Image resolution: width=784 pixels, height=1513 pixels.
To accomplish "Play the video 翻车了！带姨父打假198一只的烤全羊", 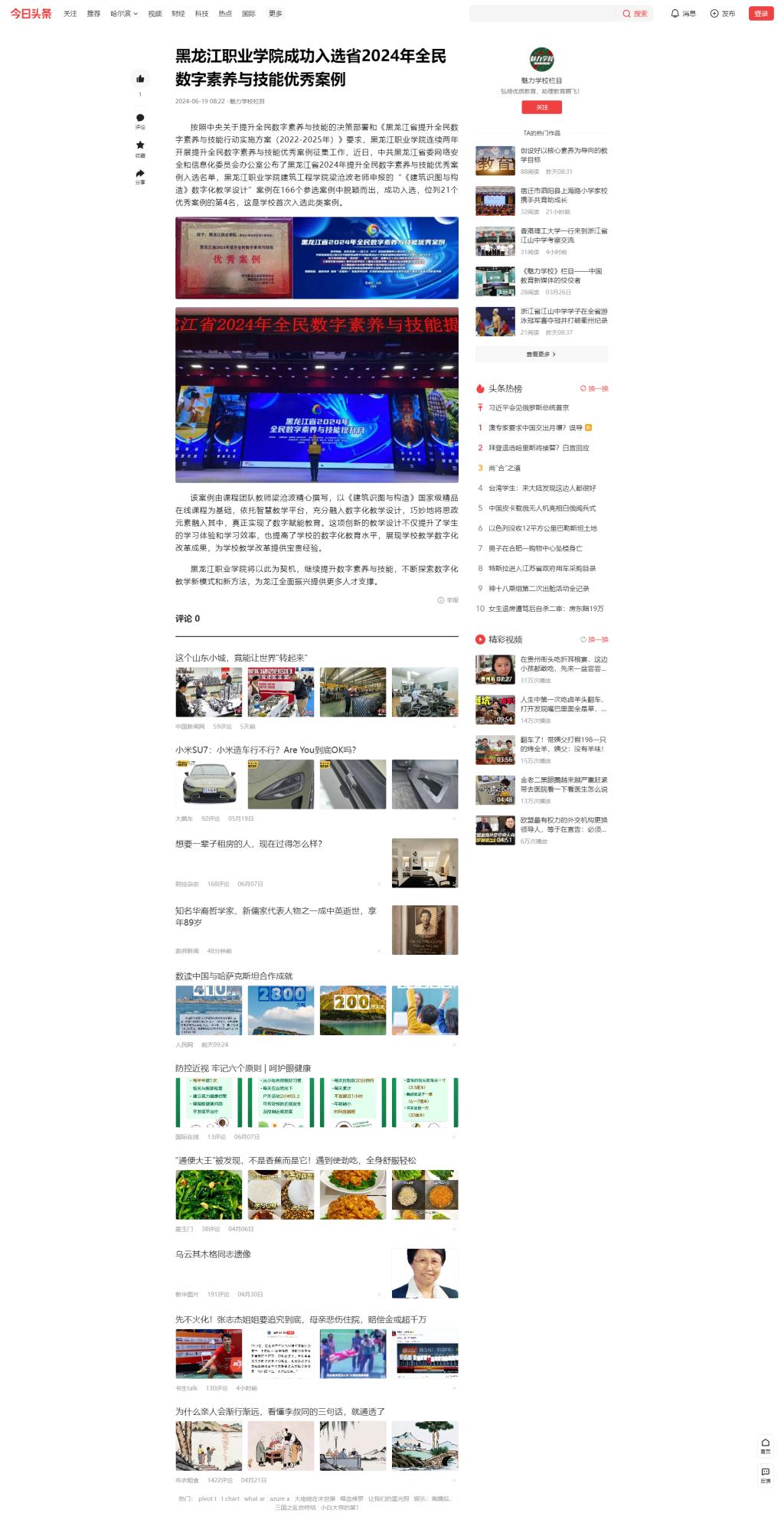I will pyautogui.click(x=563, y=744).
